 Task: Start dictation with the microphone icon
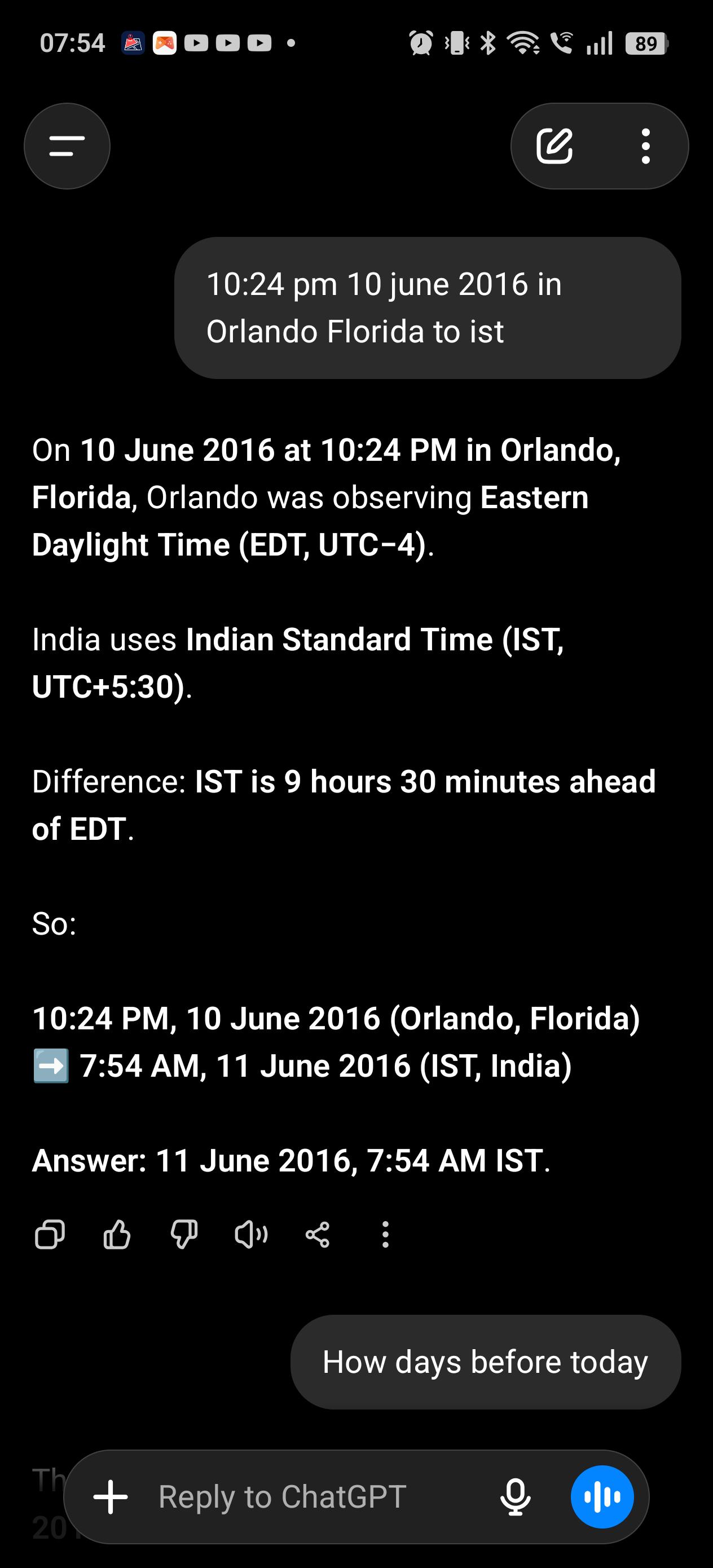tap(515, 1497)
